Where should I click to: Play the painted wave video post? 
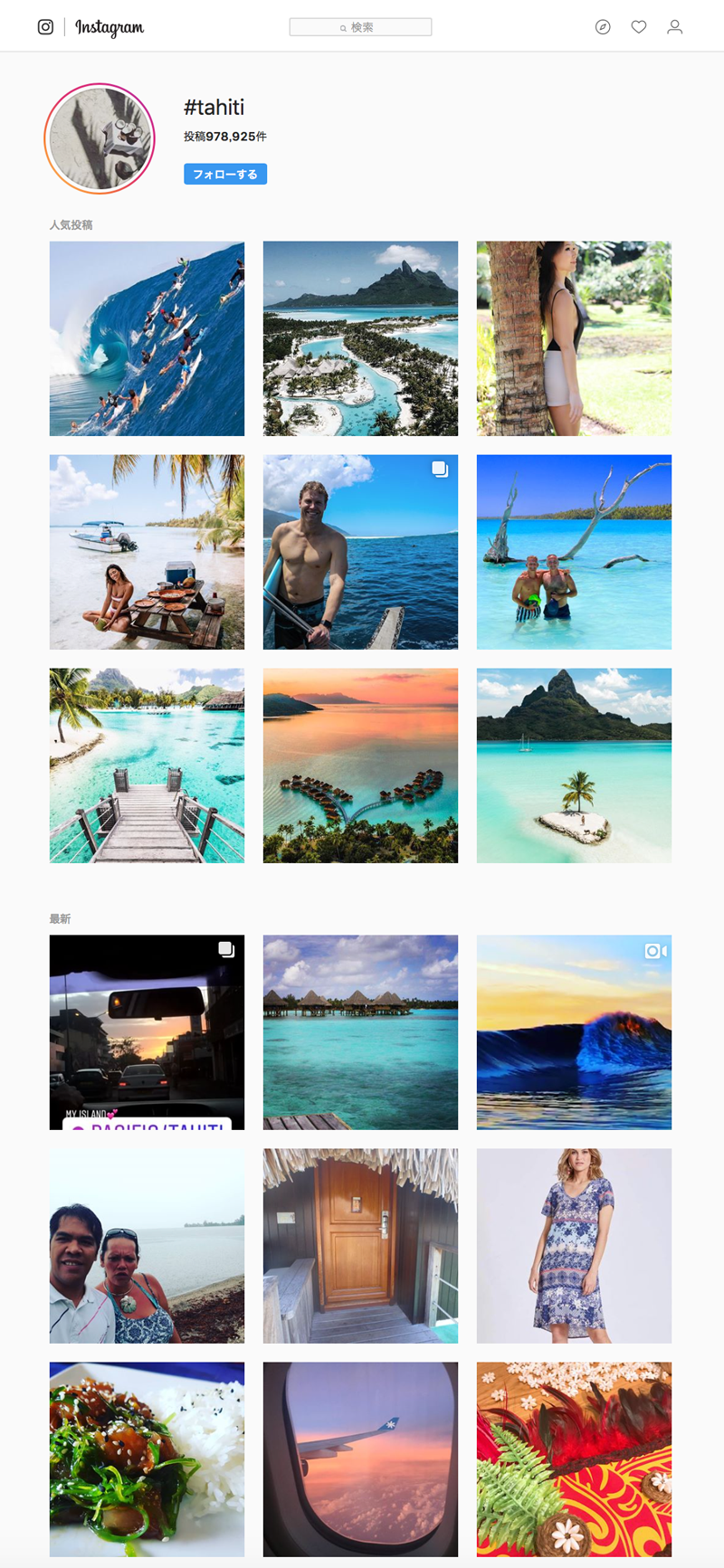click(574, 1032)
